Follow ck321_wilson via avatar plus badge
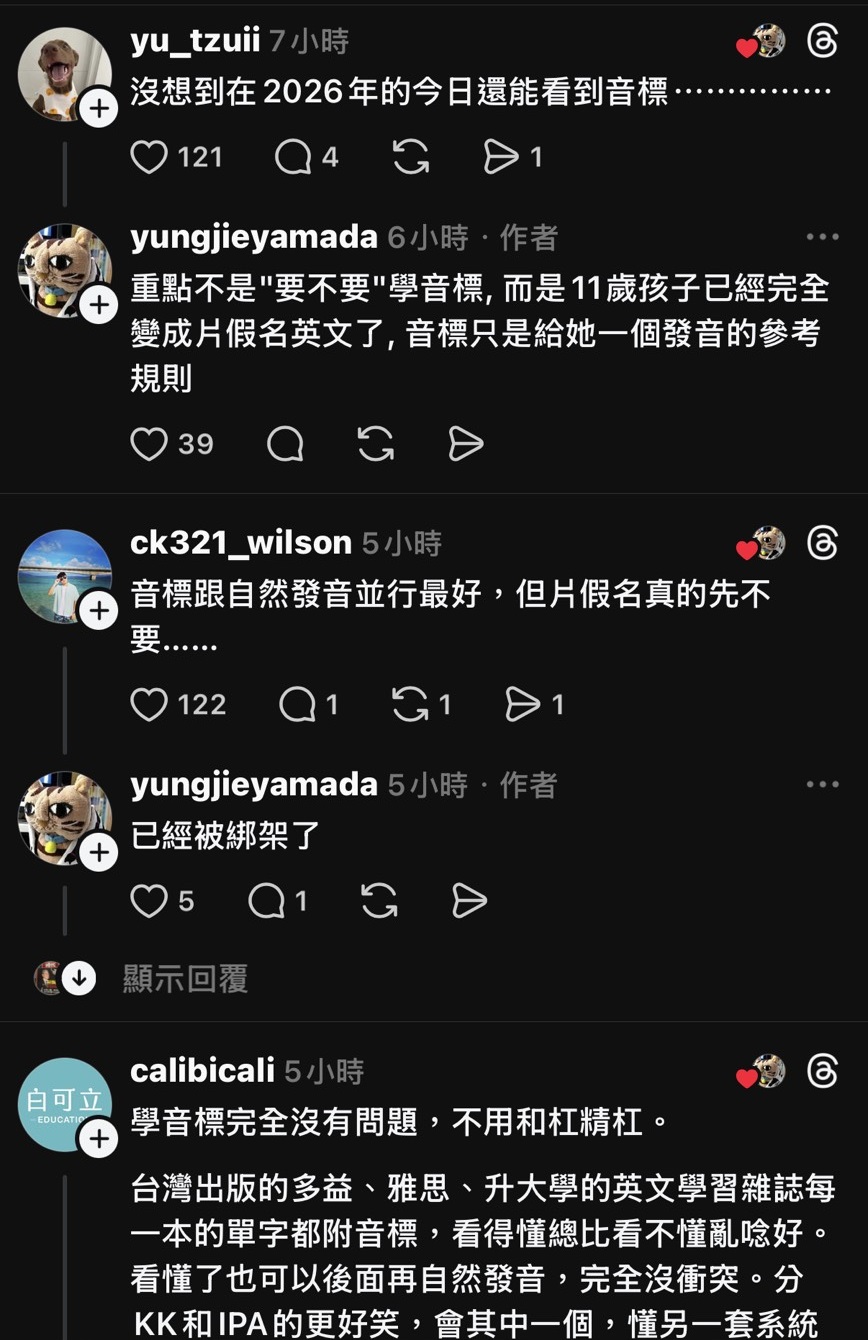The width and height of the screenshot is (868, 1340). [x=98, y=610]
